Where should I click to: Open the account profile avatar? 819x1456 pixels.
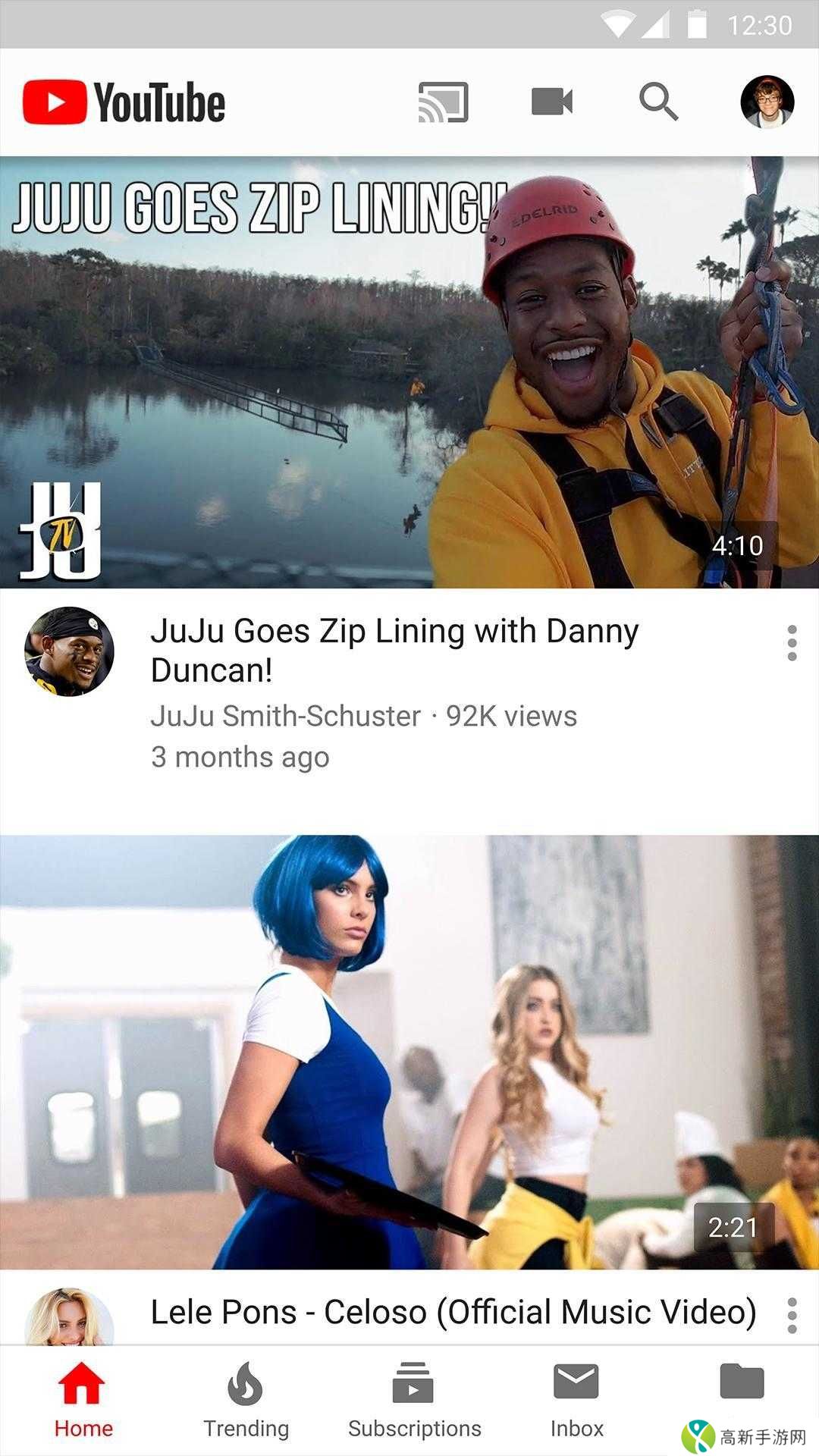pos(767,102)
